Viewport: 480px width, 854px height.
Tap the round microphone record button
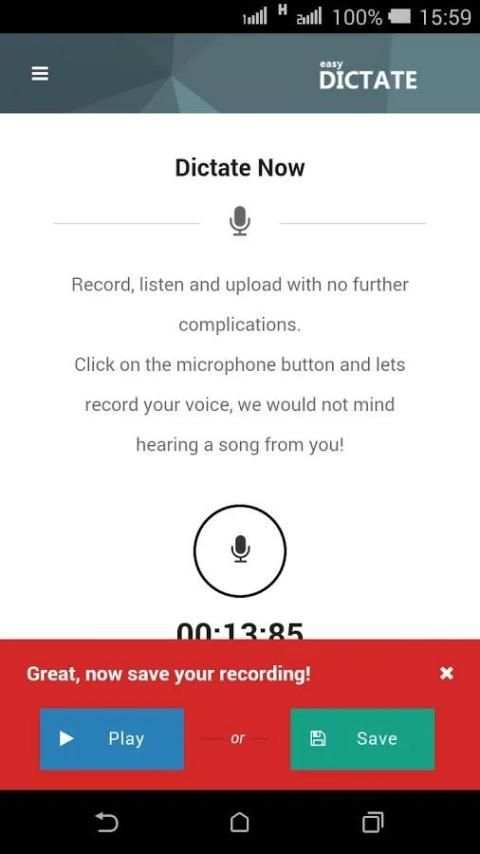(240, 551)
